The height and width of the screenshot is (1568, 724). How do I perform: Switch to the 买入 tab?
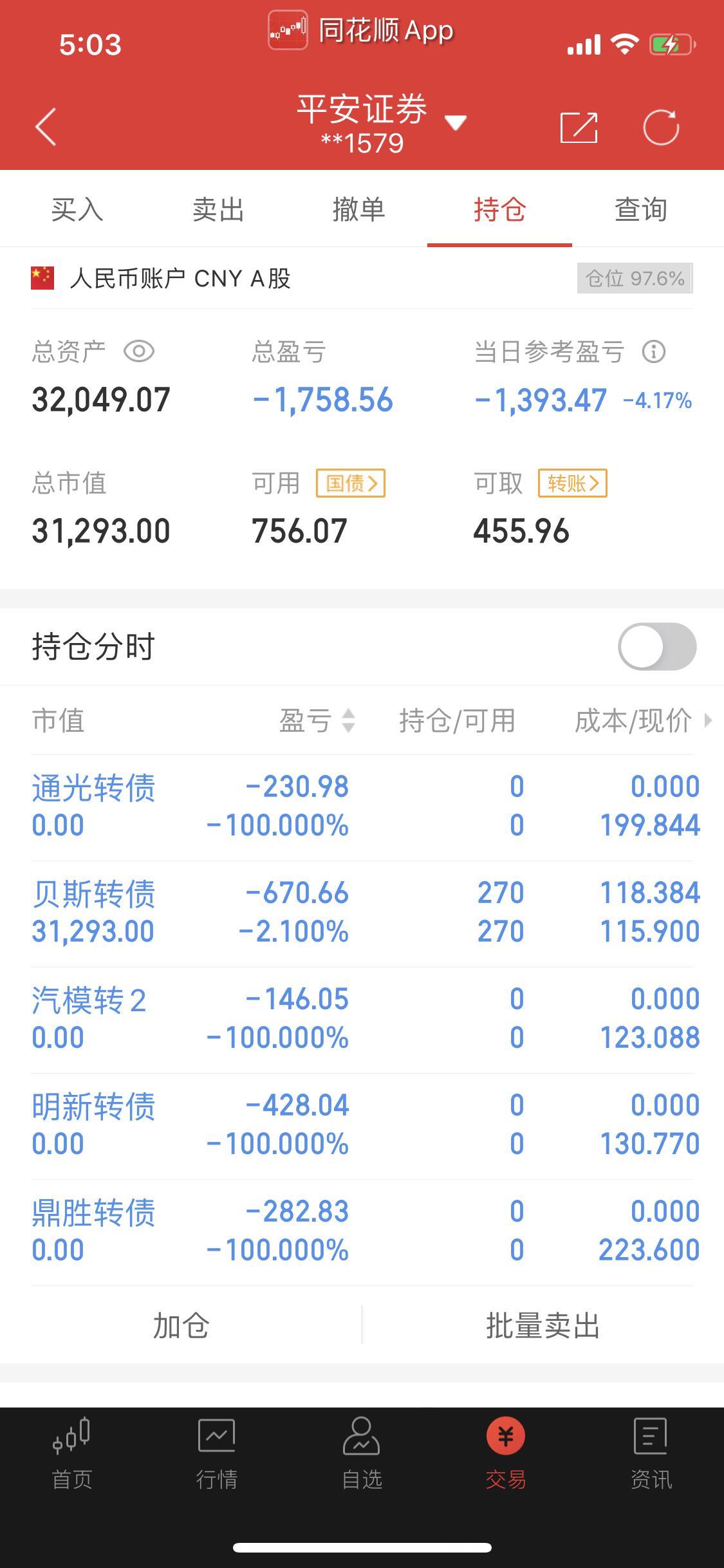click(x=77, y=210)
